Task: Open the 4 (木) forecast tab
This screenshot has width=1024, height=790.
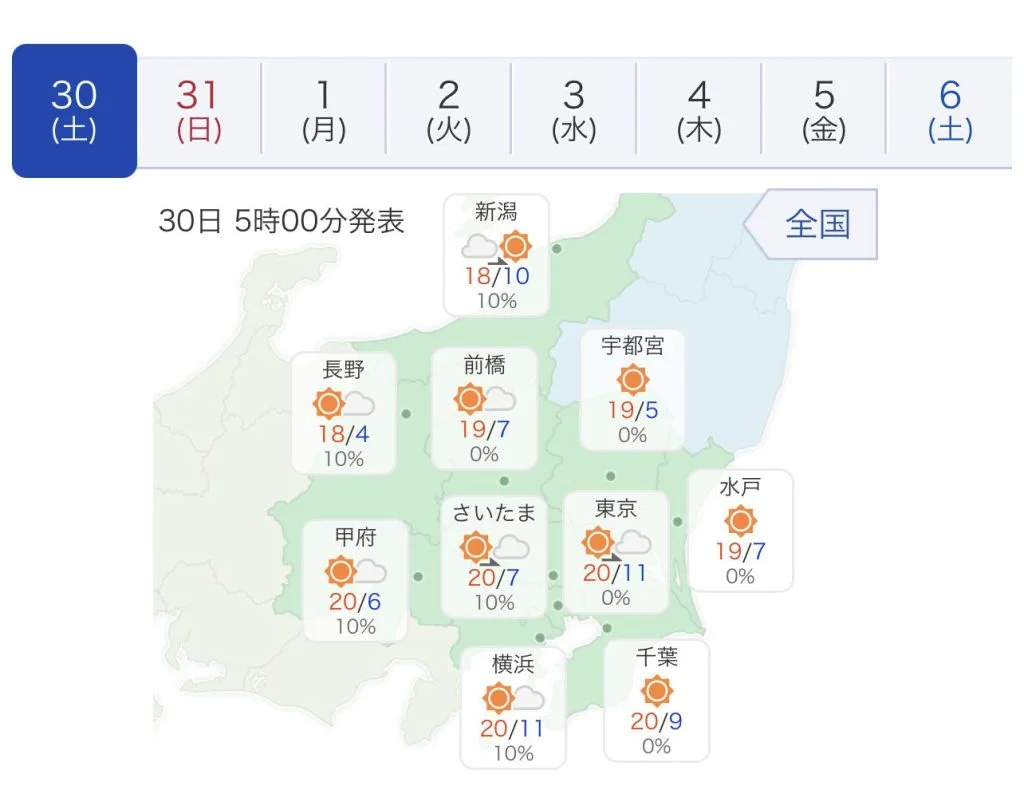Action: [698, 111]
